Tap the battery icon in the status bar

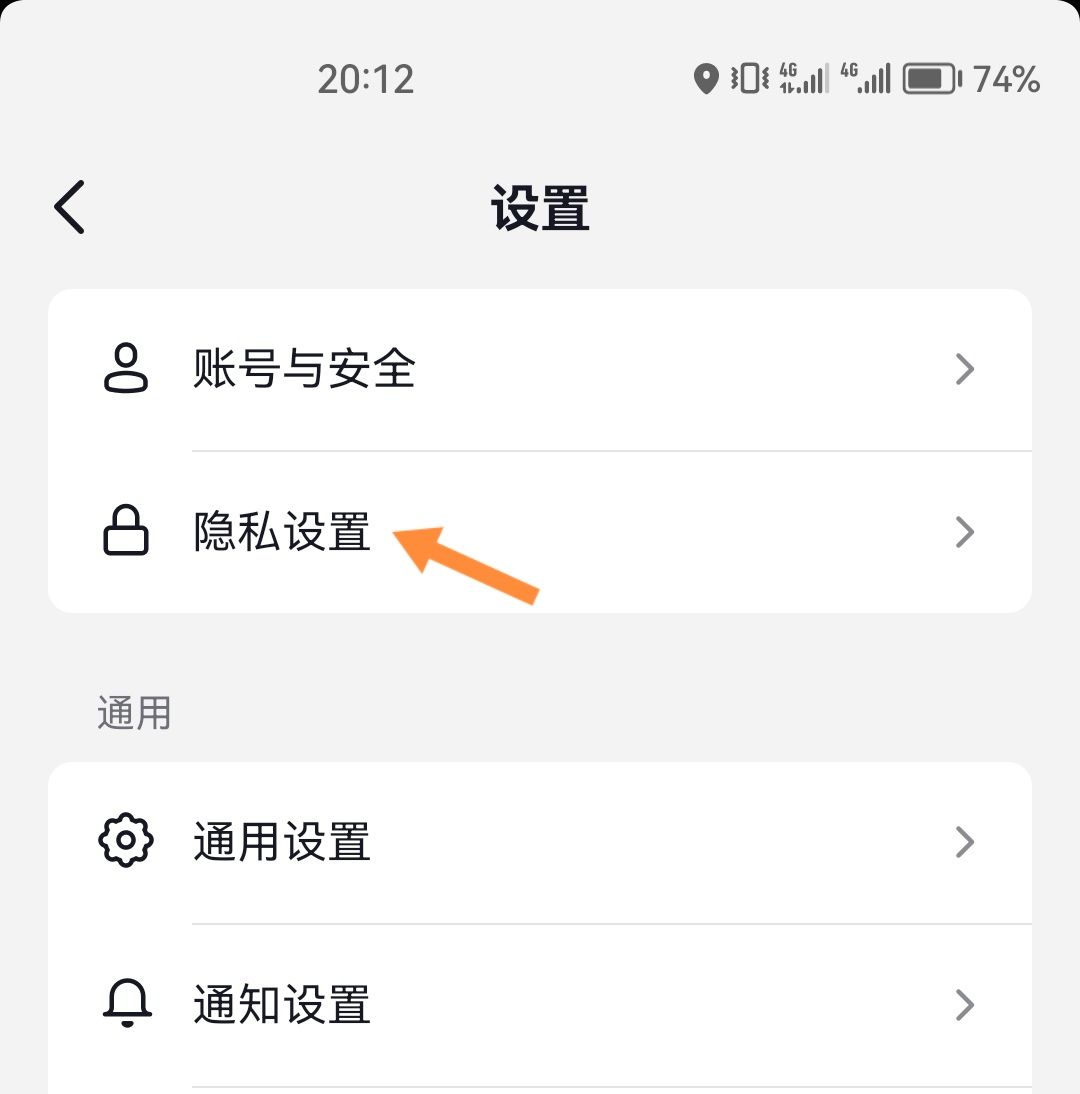930,78
